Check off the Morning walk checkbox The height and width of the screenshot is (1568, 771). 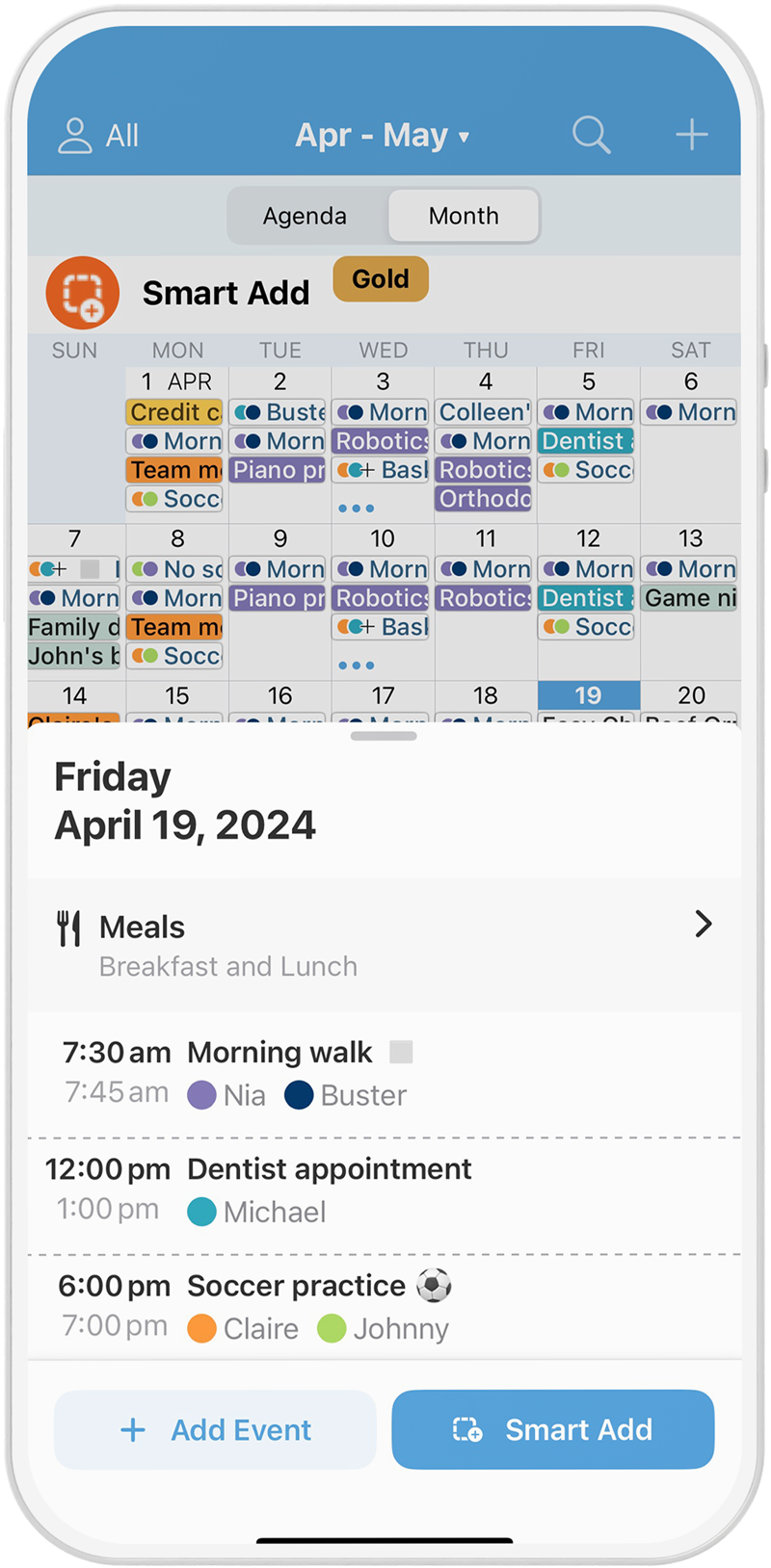pyautogui.click(x=401, y=1052)
